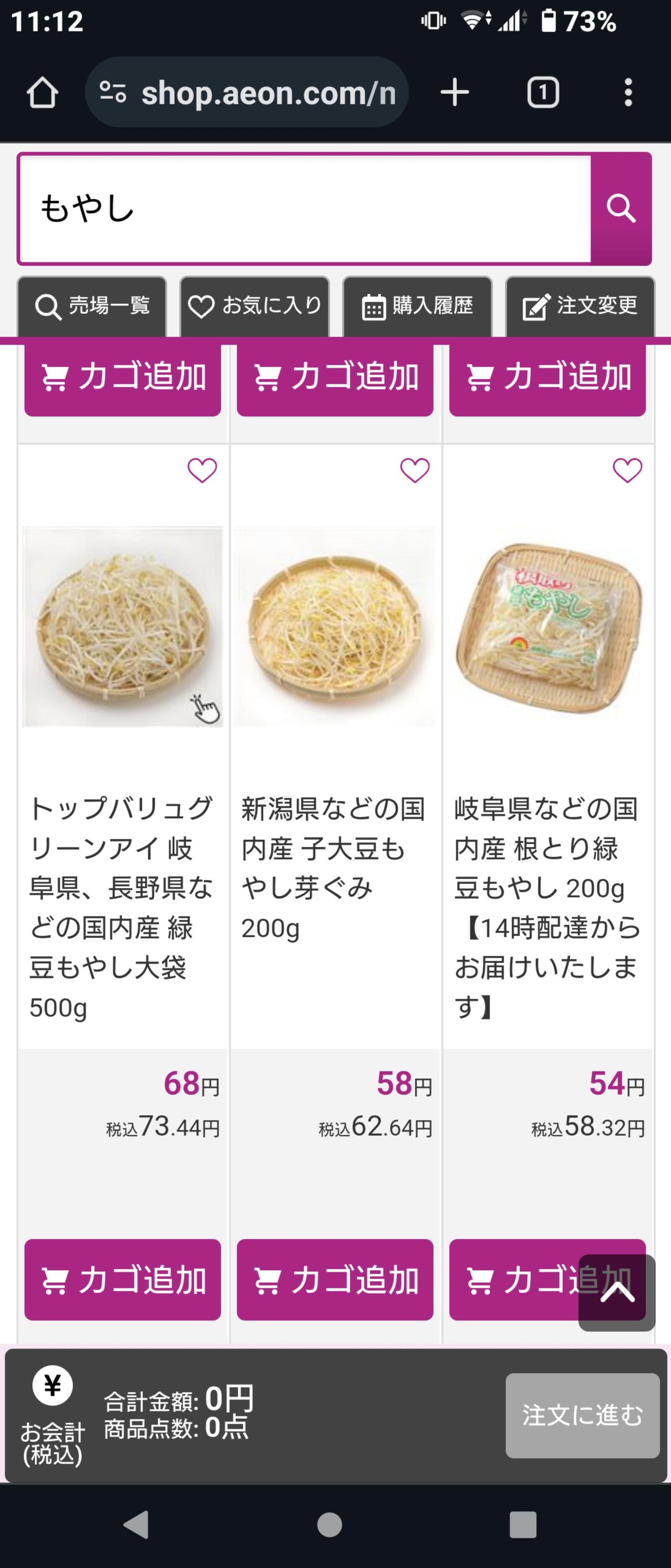
Task: Open 売場一覧 department list
Action: click(92, 306)
